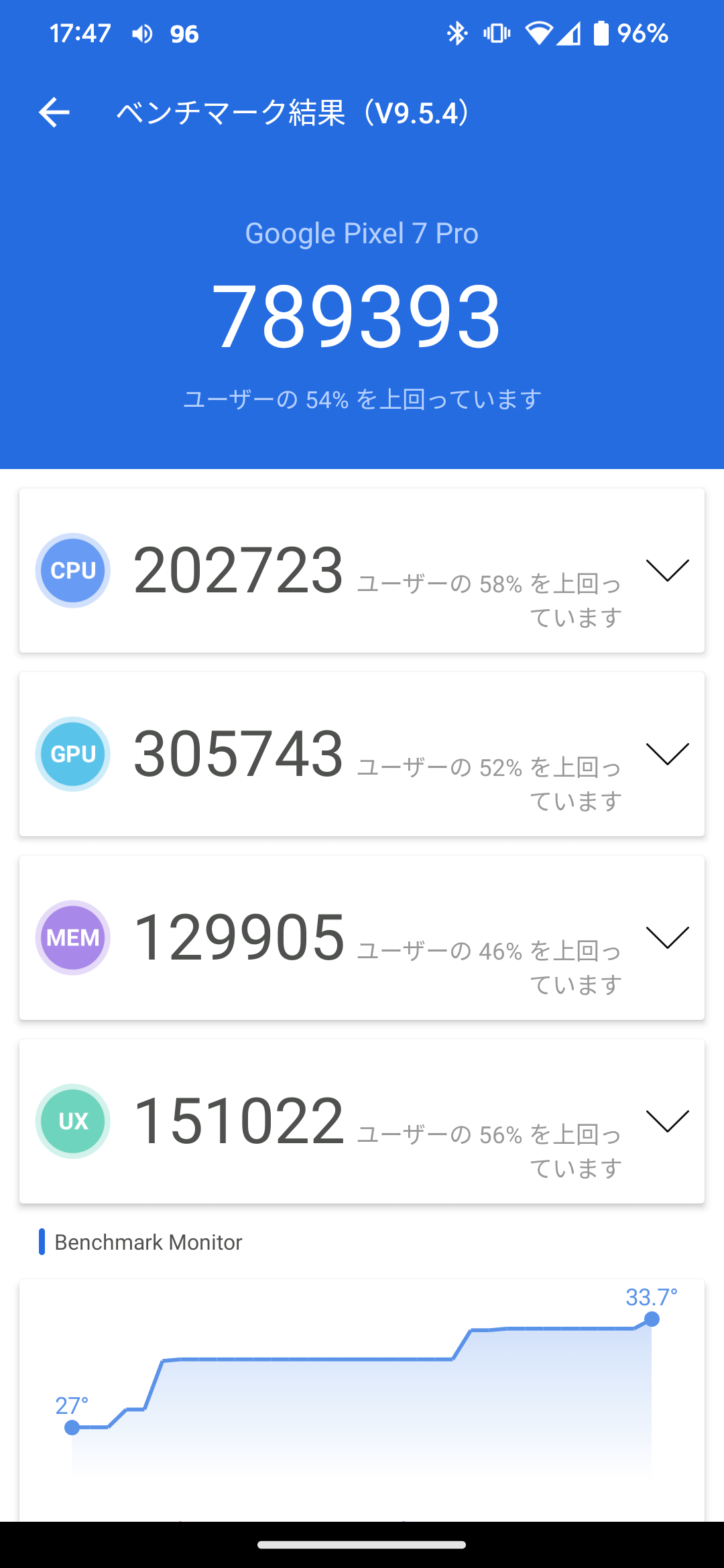724x1568 pixels.
Task: Expand the GPU score details
Action: (667, 754)
